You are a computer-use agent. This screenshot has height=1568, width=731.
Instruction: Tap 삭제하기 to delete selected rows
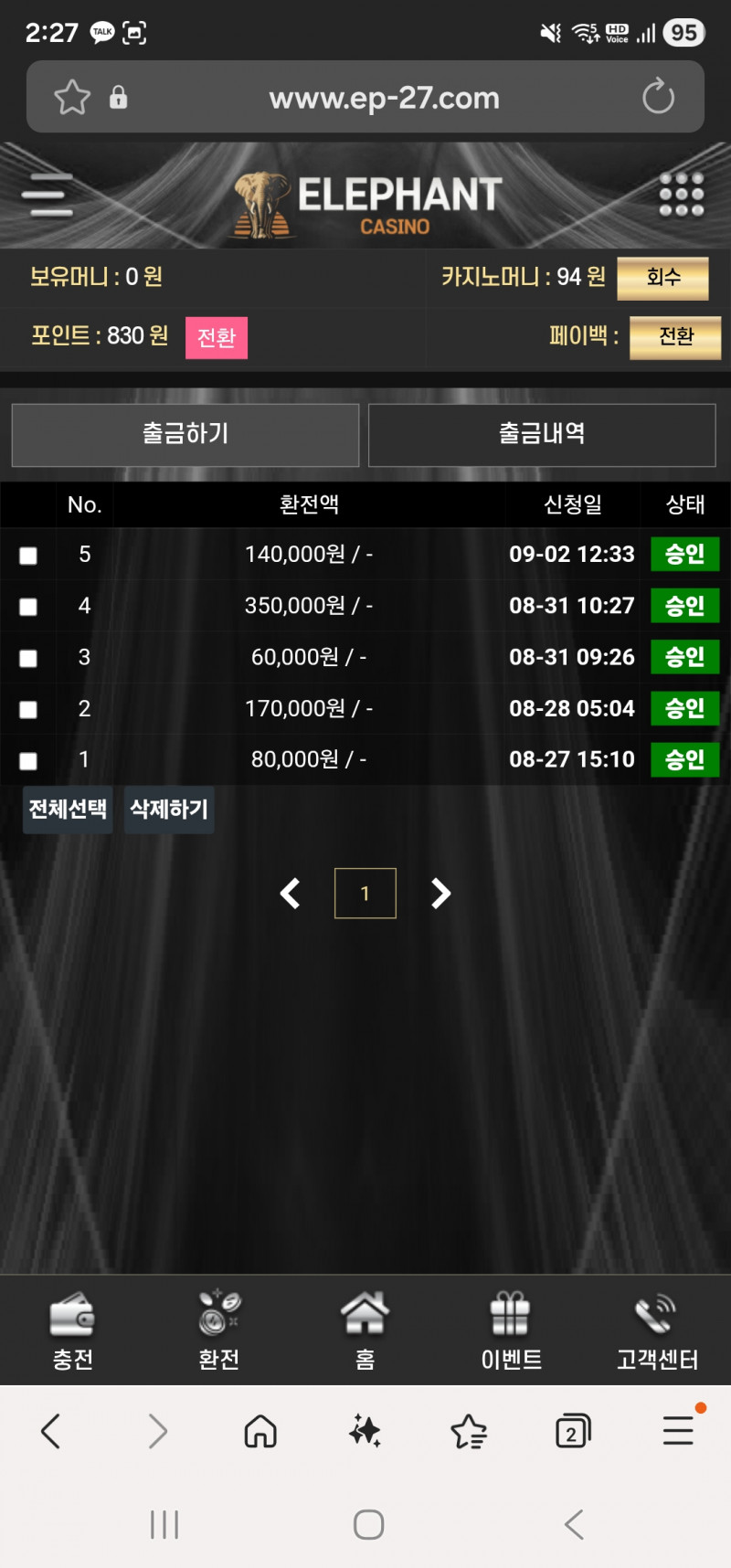[169, 810]
